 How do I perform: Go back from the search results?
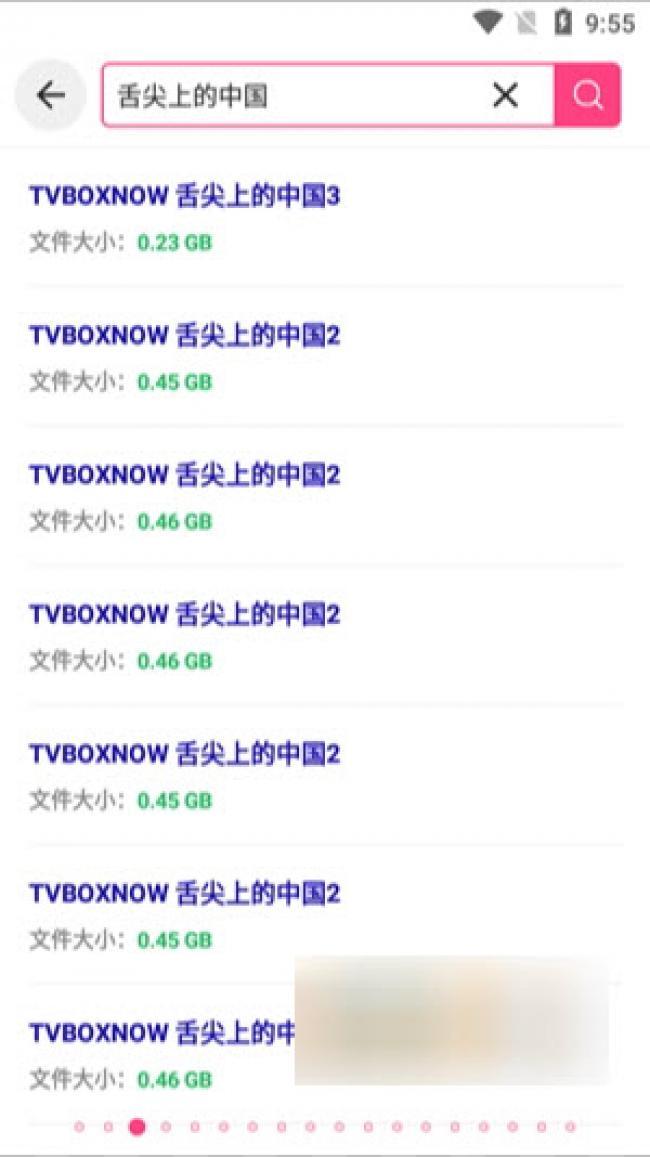click(50, 96)
